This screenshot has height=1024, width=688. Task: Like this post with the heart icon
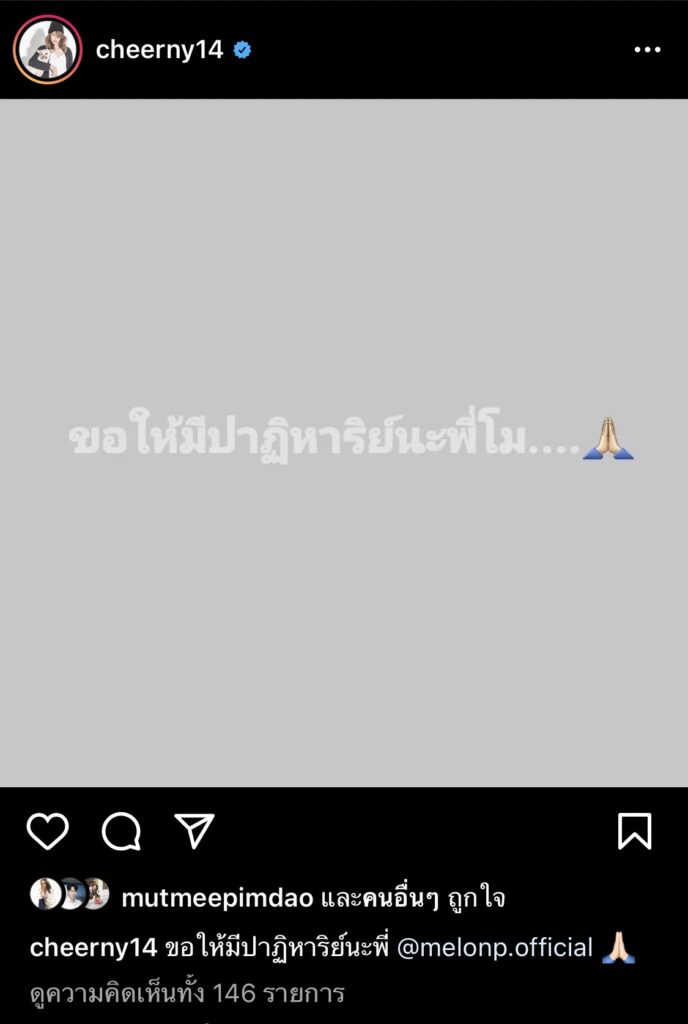coord(47,831)
